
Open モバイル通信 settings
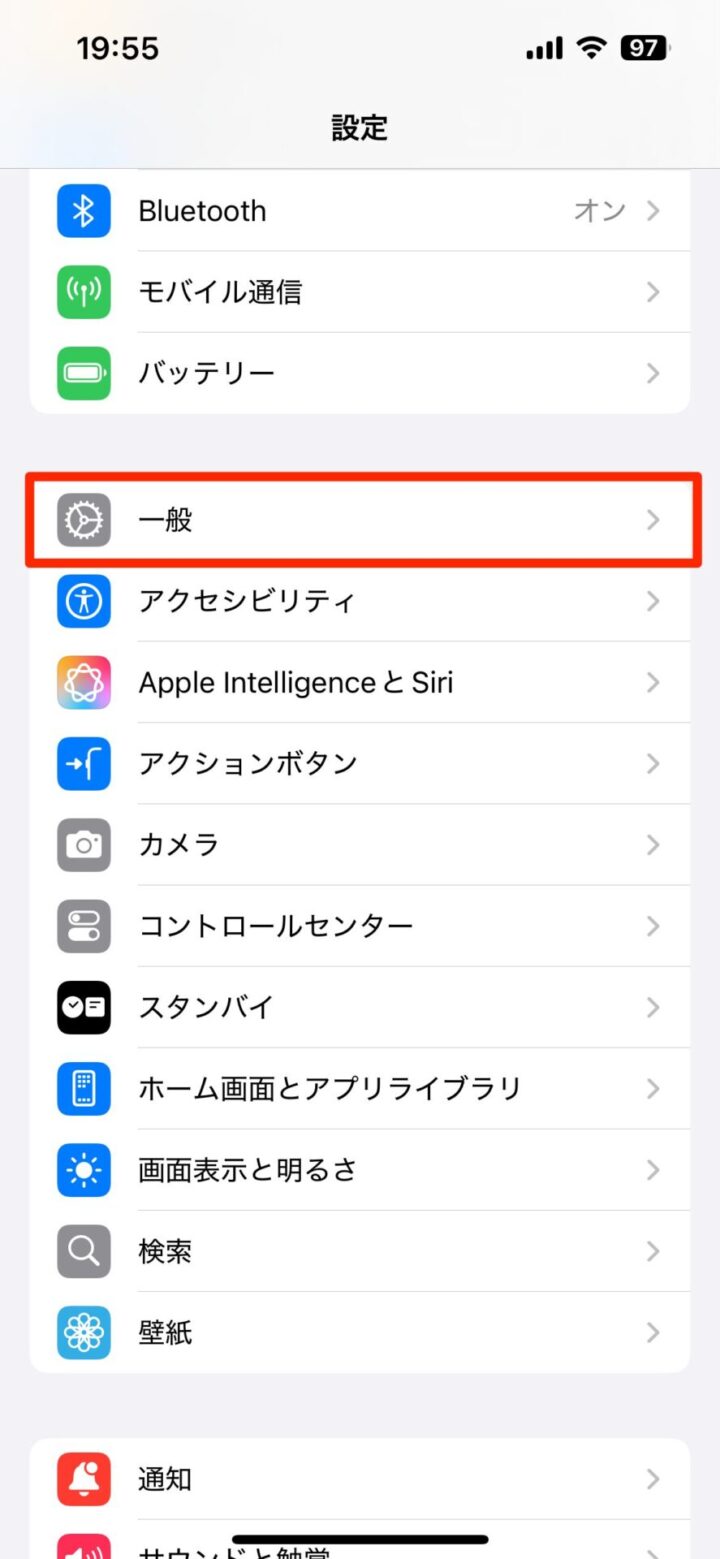click(x=360, y=292)
